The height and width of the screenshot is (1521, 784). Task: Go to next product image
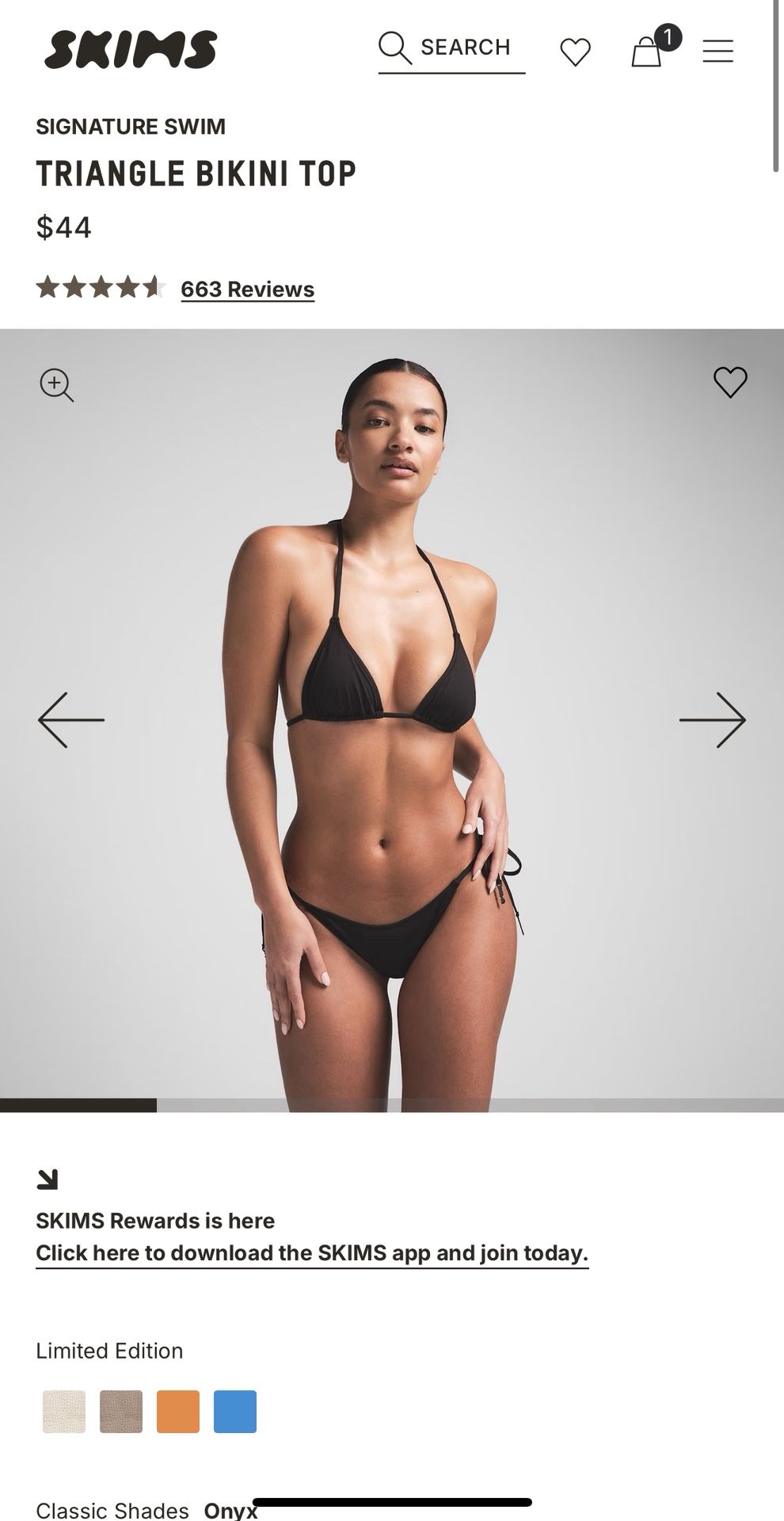pos(712,719)
